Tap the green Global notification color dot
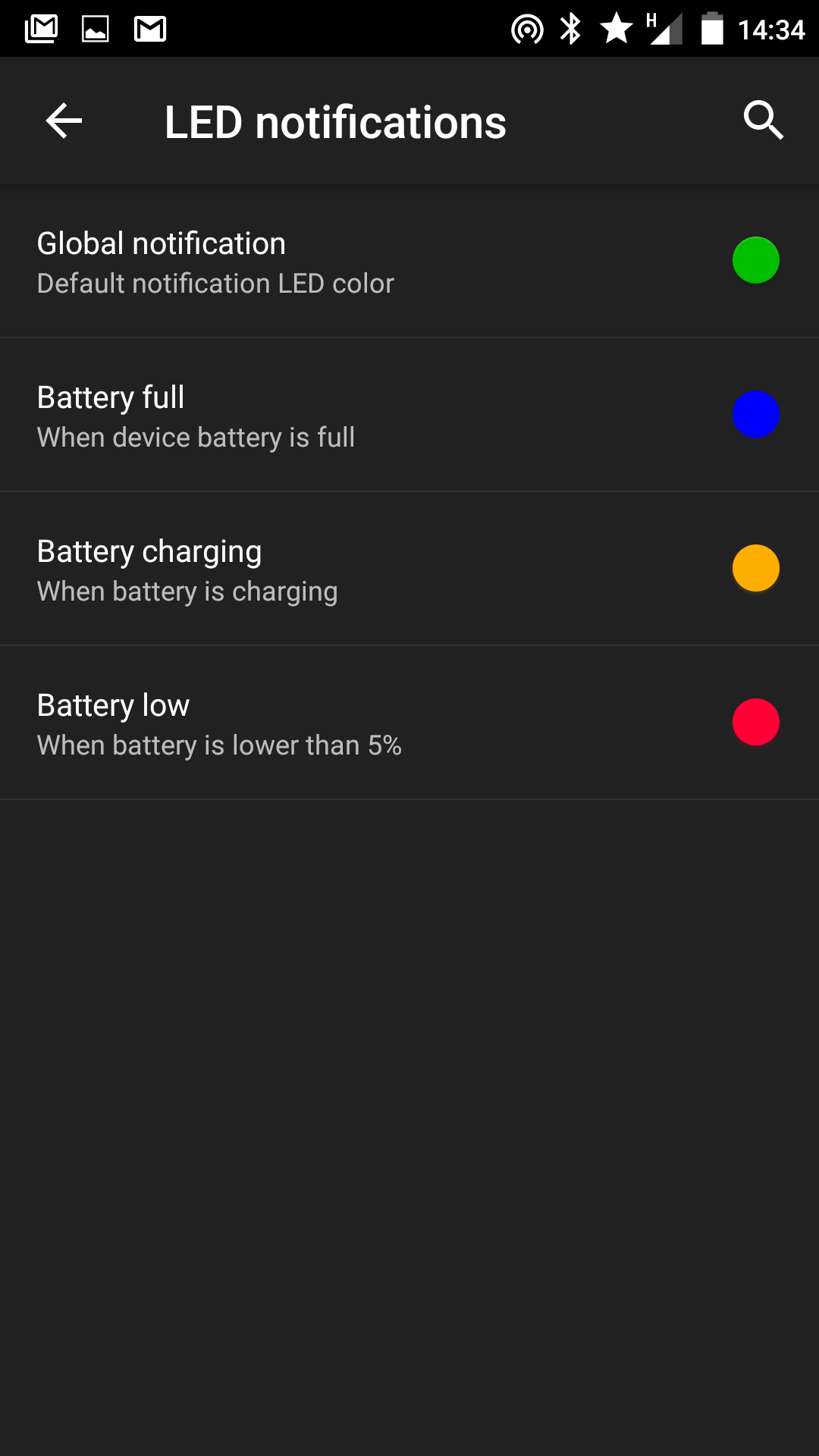Viewport: 819px width, 1456px height. coord(756,260)
